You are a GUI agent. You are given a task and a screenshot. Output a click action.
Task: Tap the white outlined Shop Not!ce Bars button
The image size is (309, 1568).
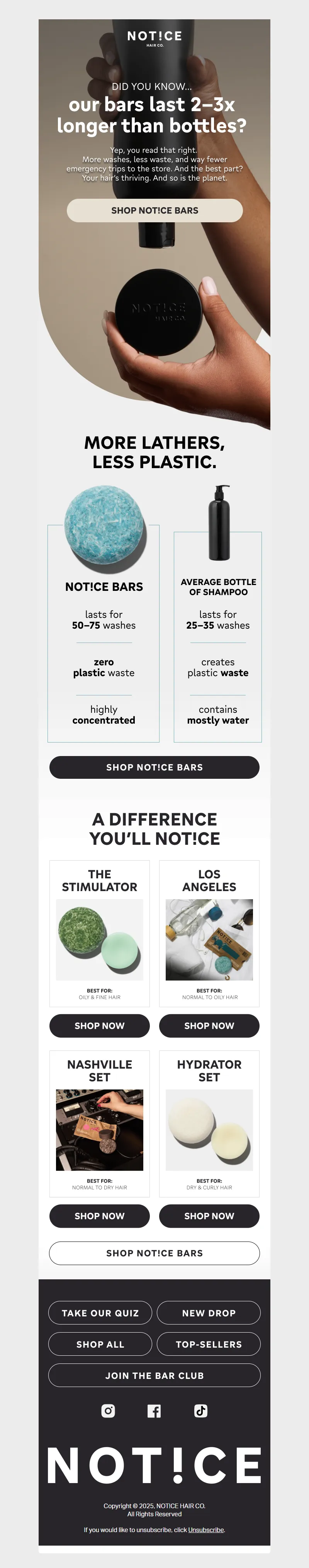(x=154, y=1253)
